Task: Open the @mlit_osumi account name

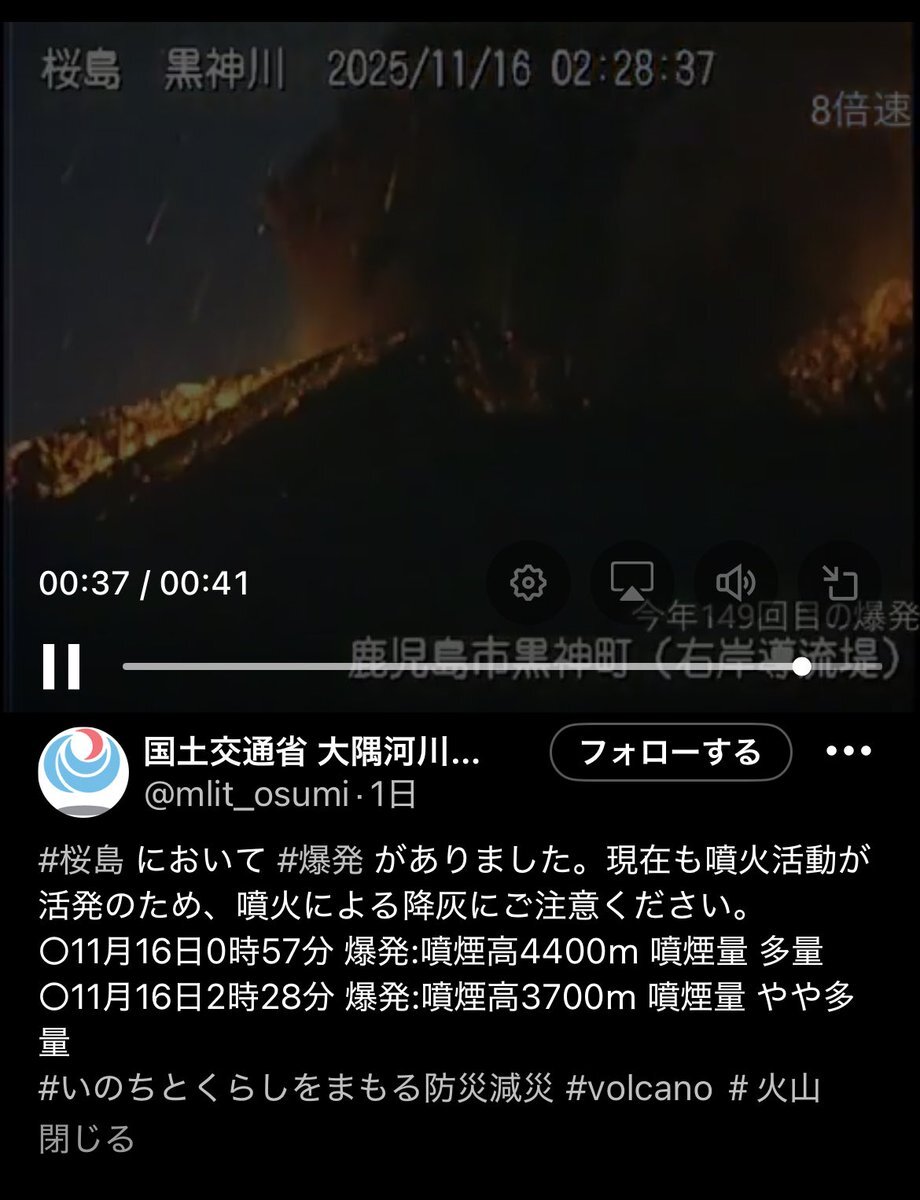Action: point(250,795)
